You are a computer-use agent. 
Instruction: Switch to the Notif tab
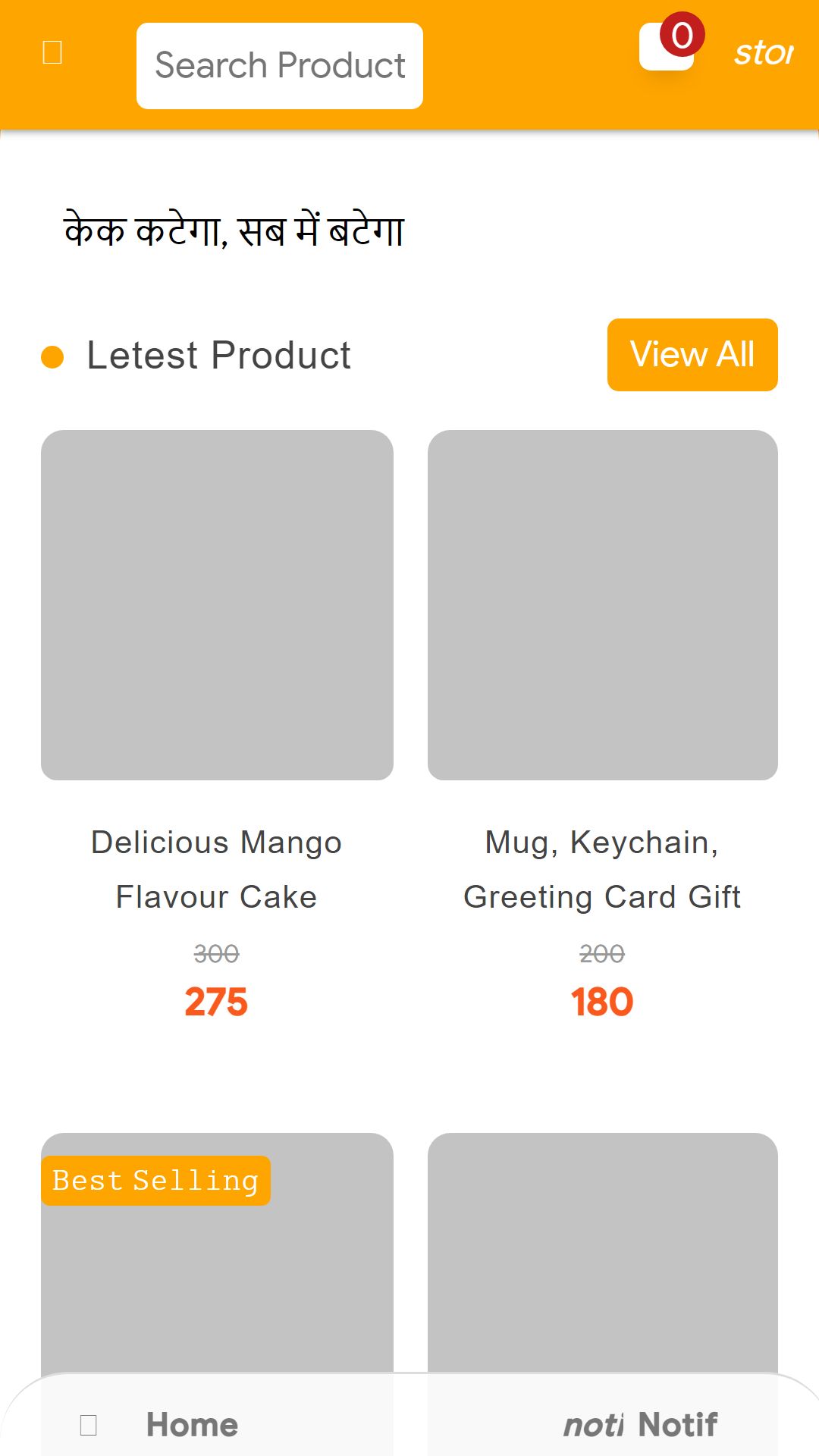pyautogui.click(x=640, y=1425)
